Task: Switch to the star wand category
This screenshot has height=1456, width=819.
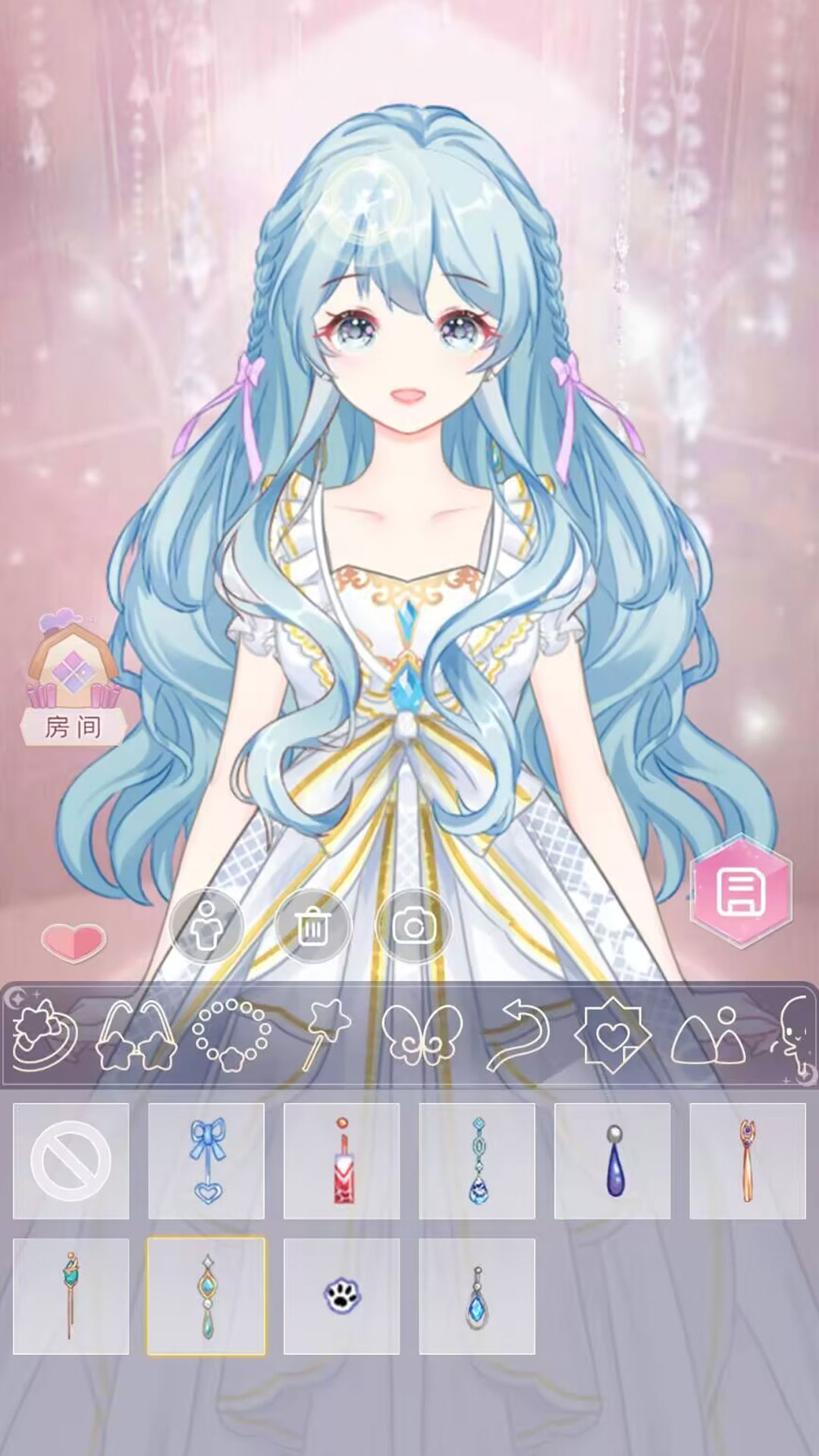Action: pyautogui.click(x=326, y=1033)
